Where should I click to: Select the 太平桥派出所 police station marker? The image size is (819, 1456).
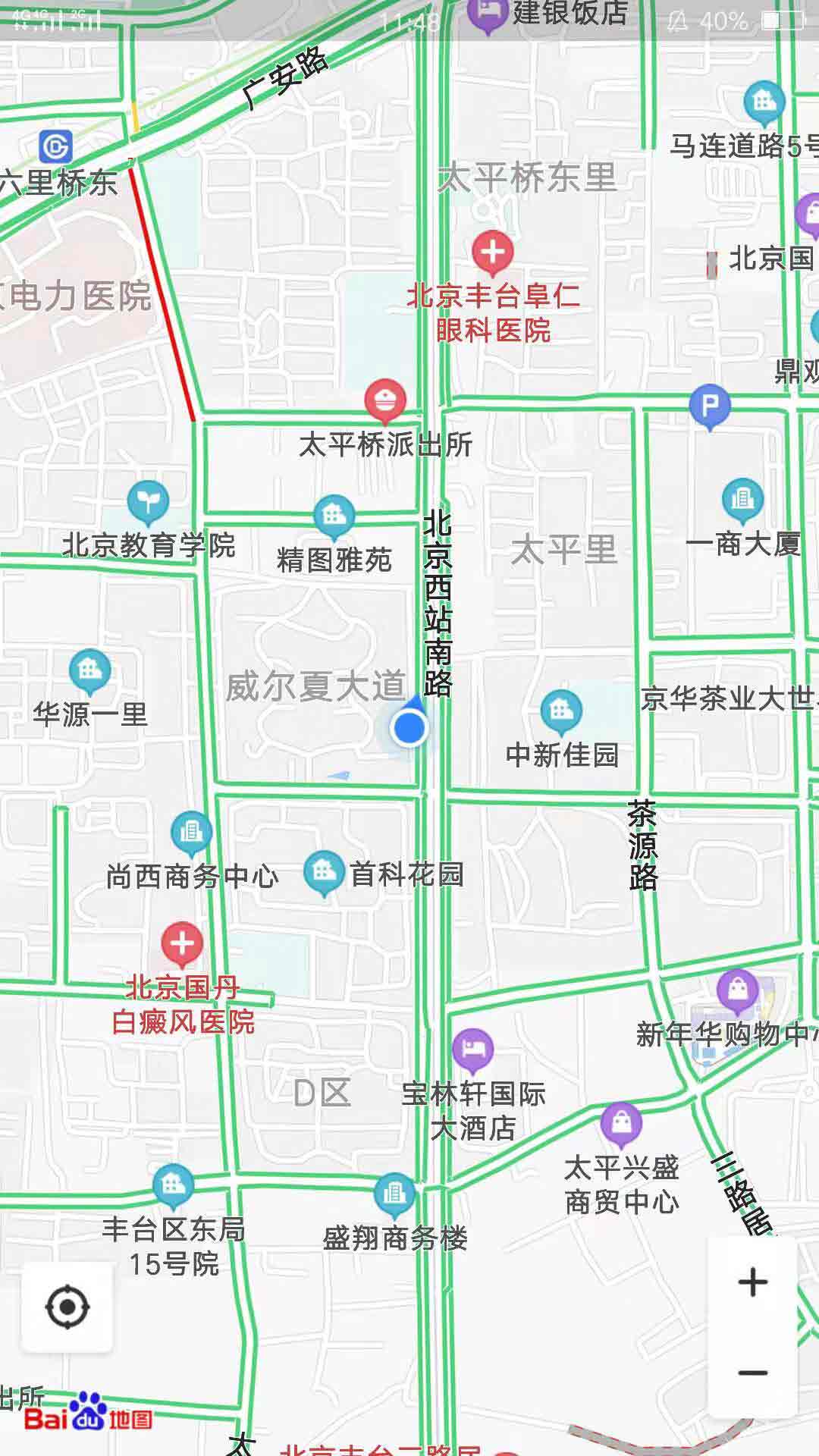point(385,400)
